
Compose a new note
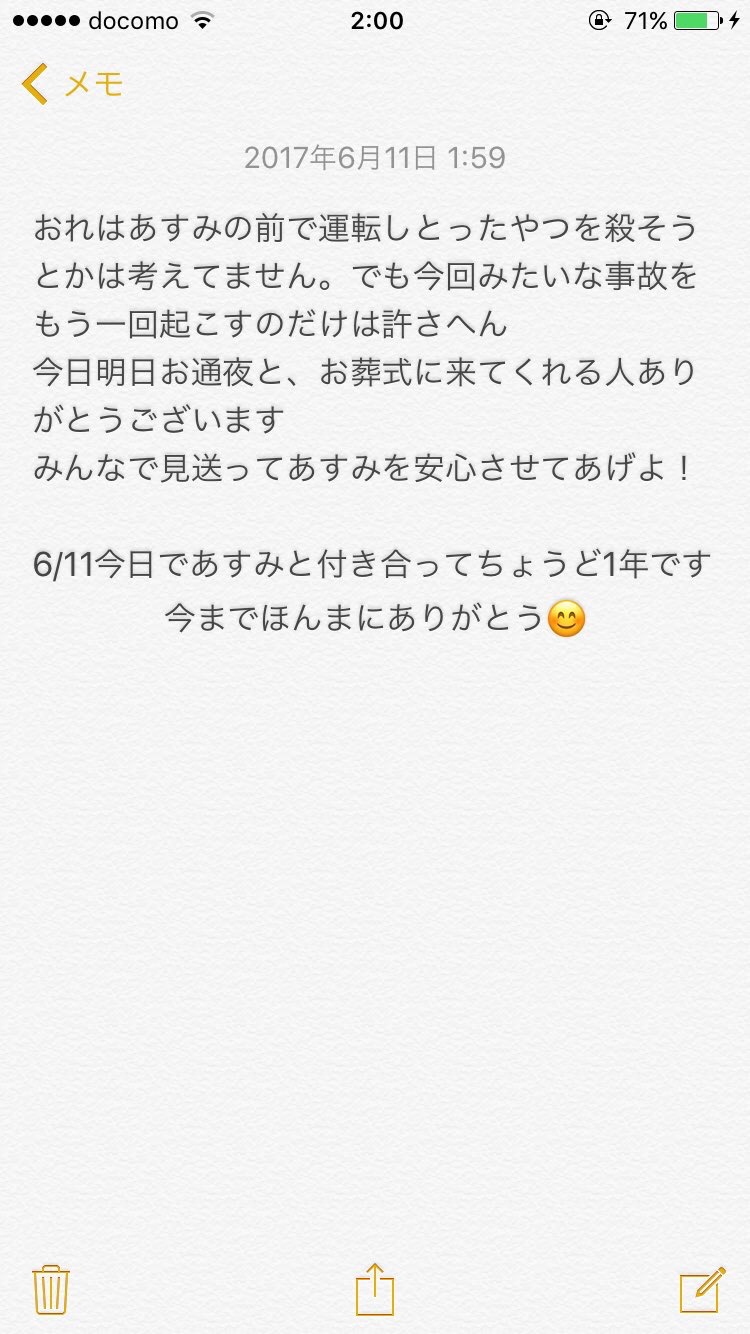702,1289
